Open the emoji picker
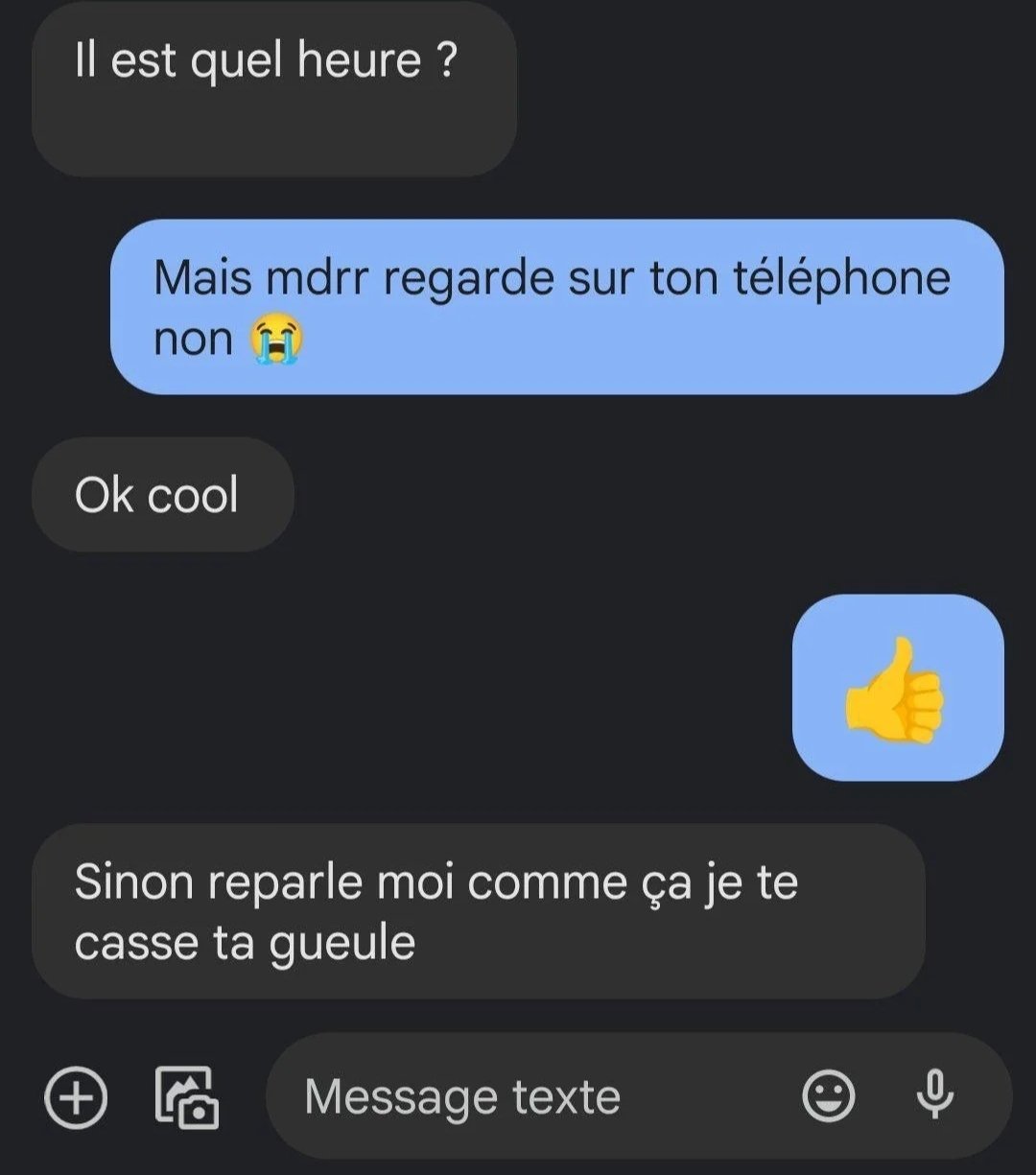 pos(828,1096)
